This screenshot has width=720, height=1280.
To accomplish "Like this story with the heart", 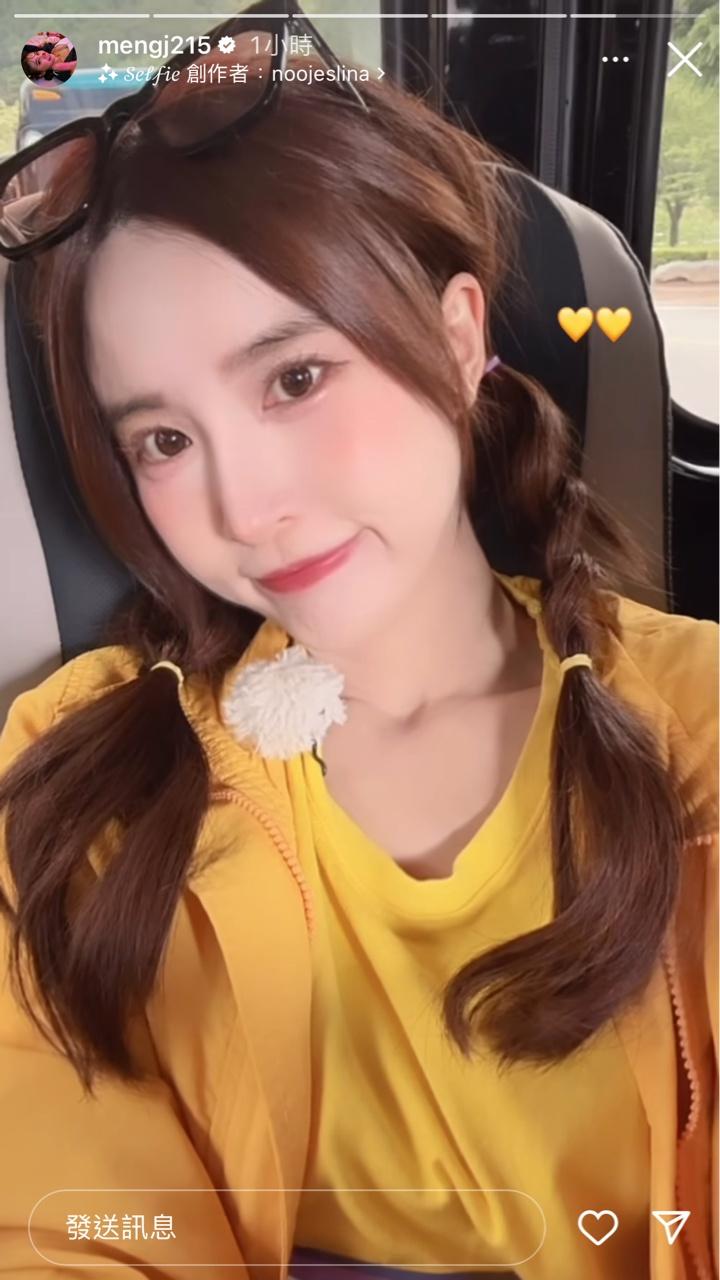I will point(598,1227).
